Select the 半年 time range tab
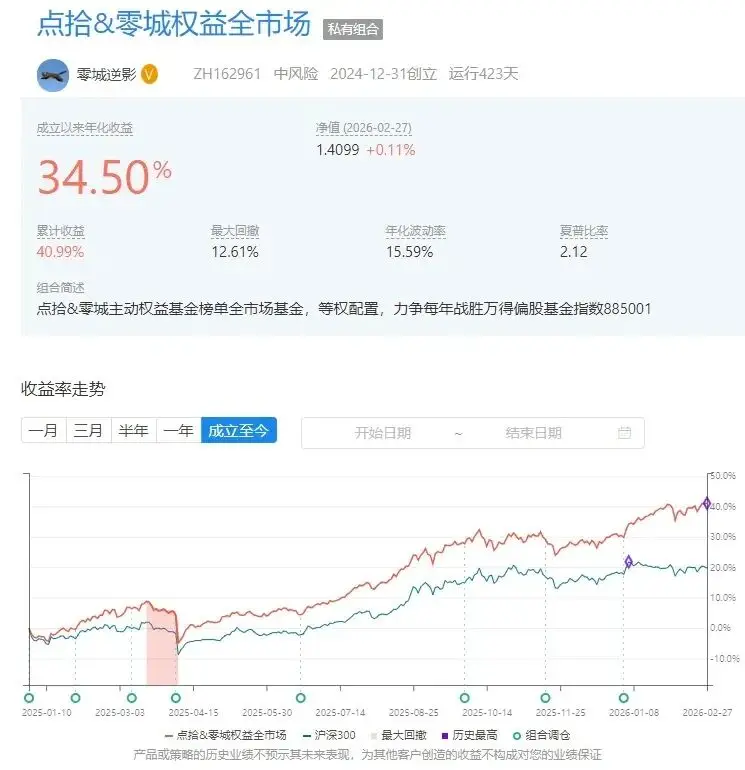The height and width of the screenshot is (770, 745). pos(133,430)
